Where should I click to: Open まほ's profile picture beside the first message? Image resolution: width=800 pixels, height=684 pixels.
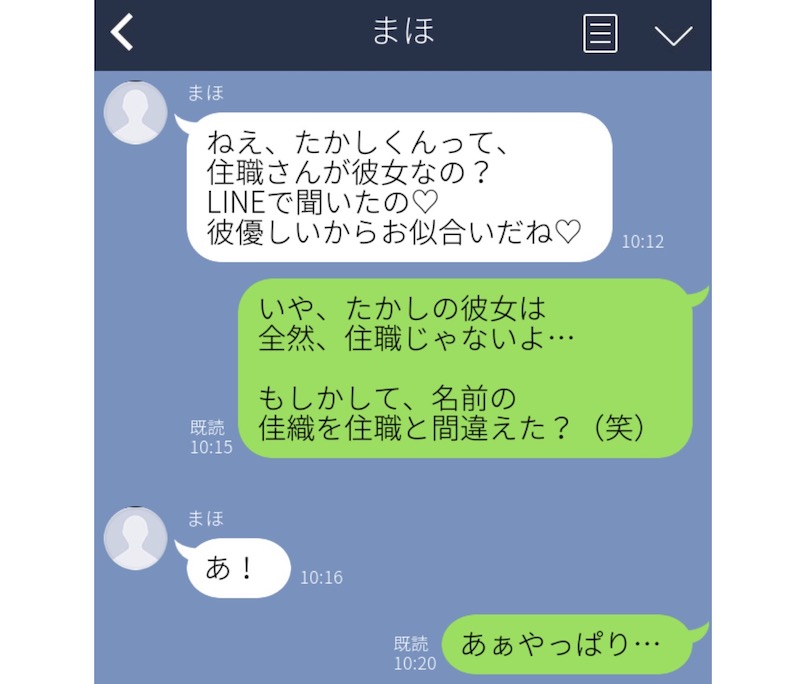click(x=136, y=113)
